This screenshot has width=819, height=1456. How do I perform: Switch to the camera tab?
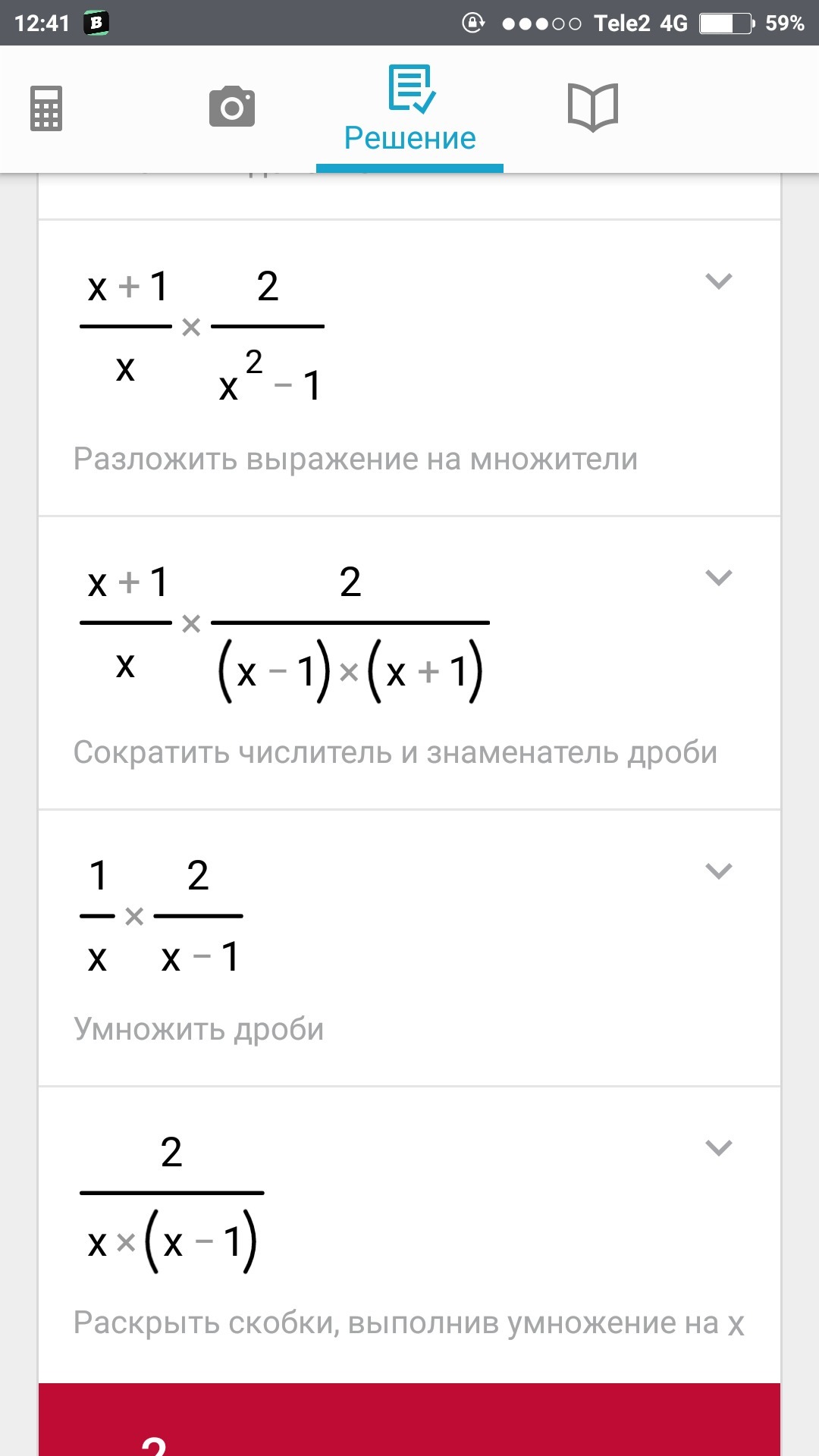232,107
